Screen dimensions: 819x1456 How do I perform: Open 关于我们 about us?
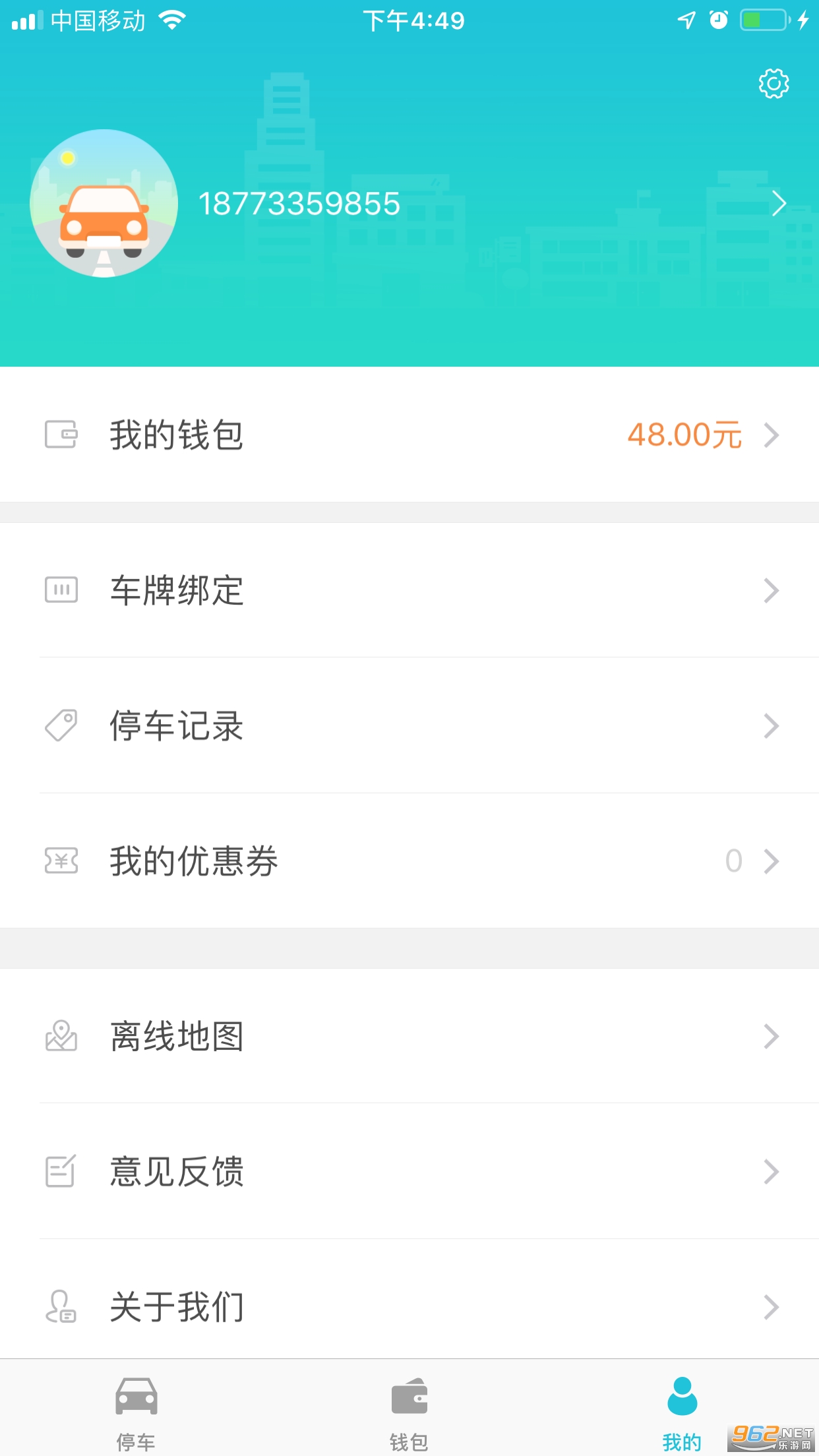[x=409, y=1307]
